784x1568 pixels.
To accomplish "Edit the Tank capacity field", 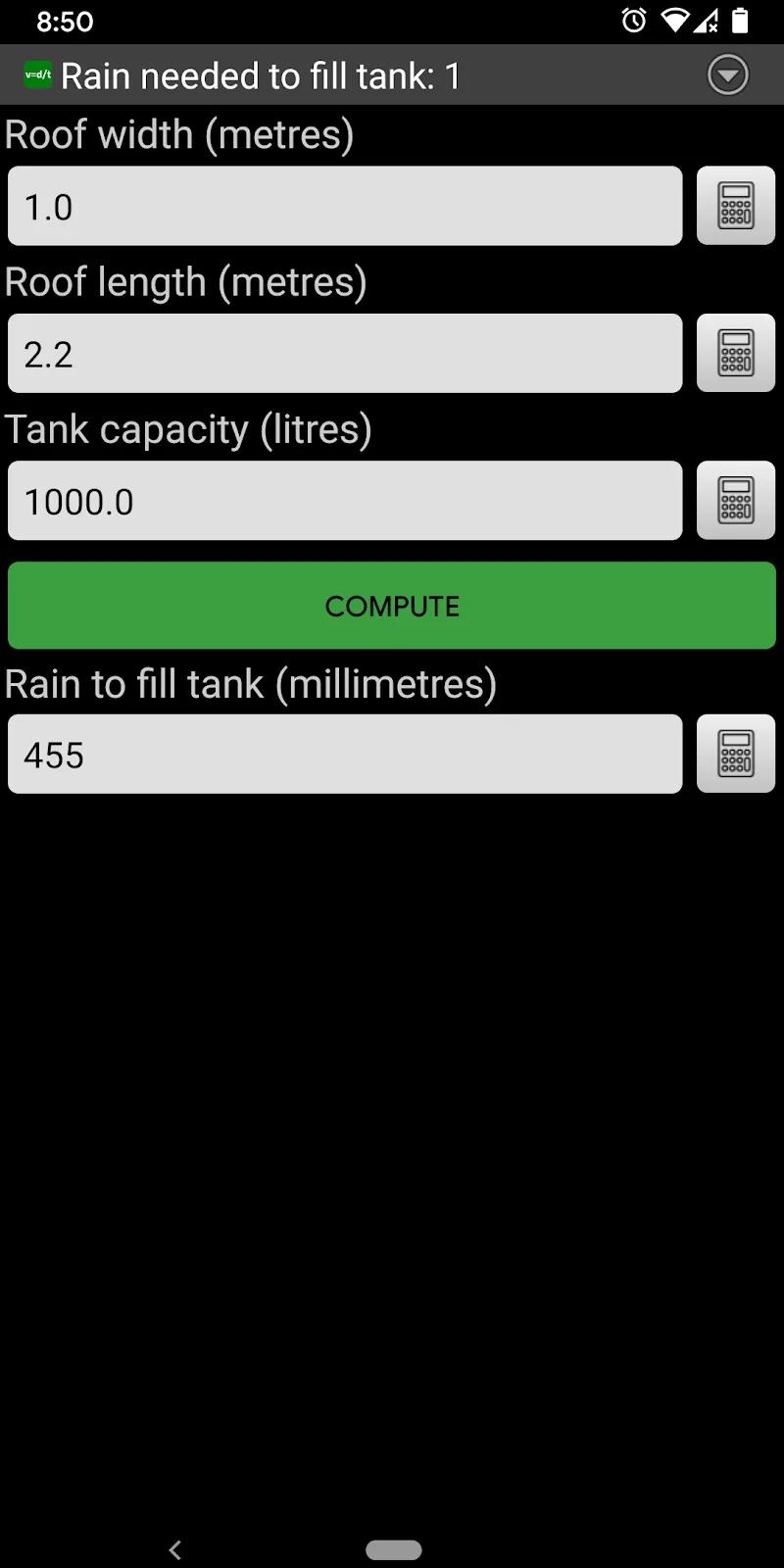I will (x=345, y=500).
